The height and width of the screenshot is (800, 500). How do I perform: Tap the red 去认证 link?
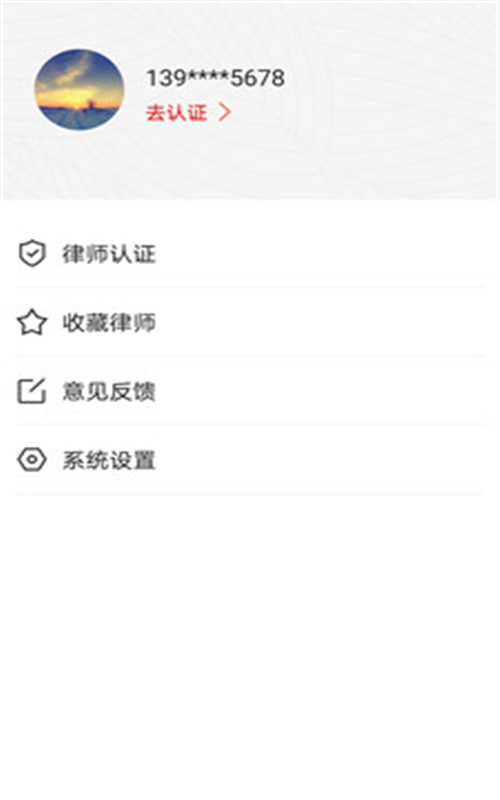coord(188,112)
